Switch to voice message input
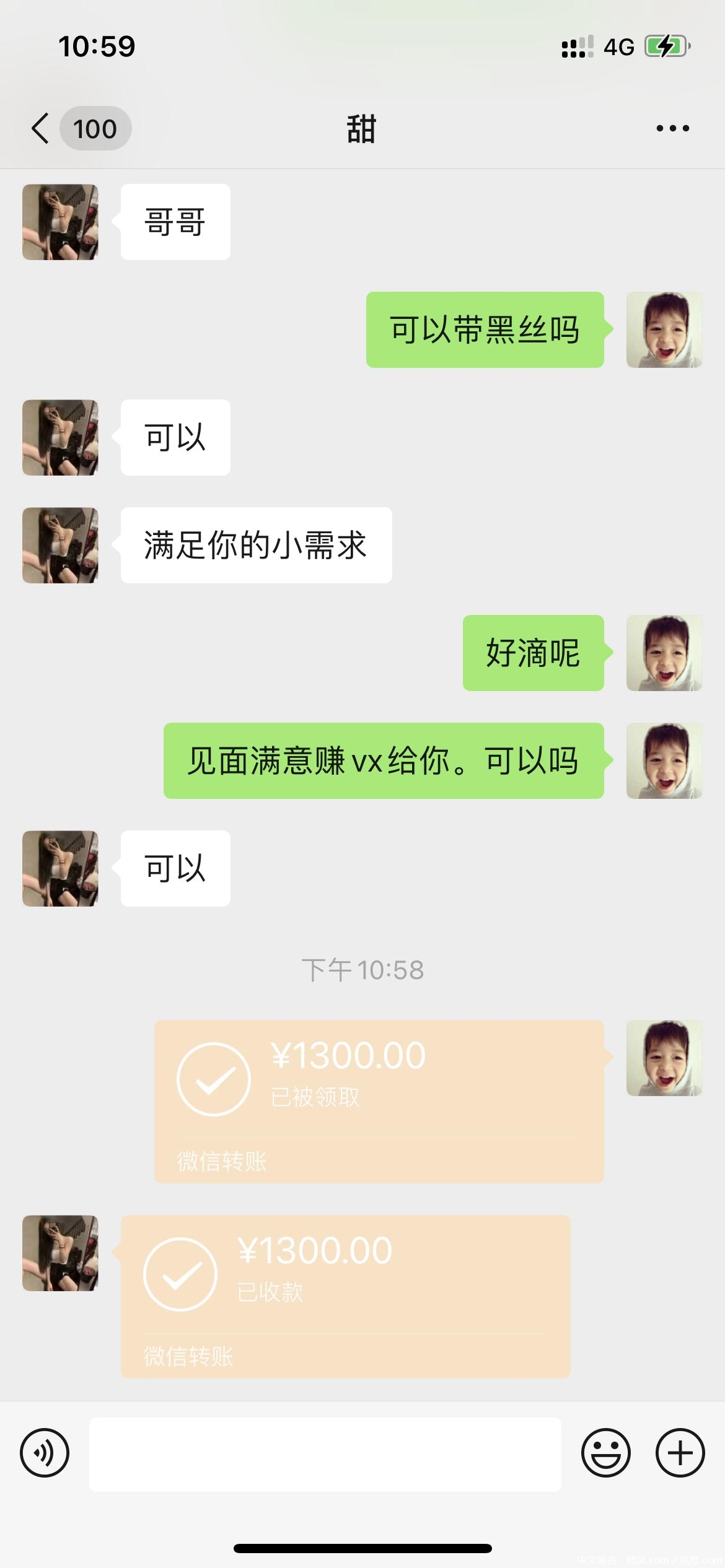The height and width of the screenshot is (1568, 725). 45,1453
